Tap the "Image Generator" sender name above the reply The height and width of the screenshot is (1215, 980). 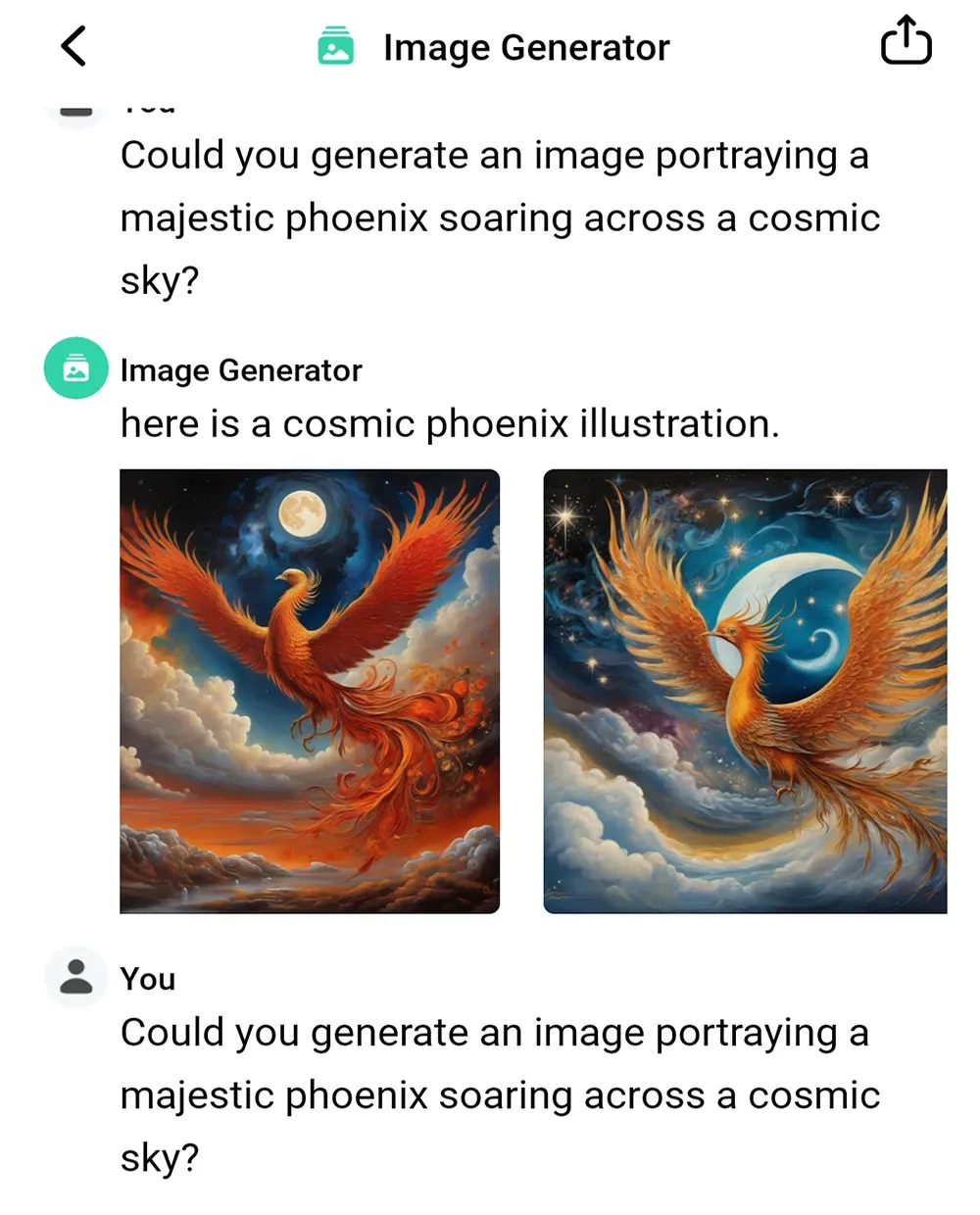[241, 370]
